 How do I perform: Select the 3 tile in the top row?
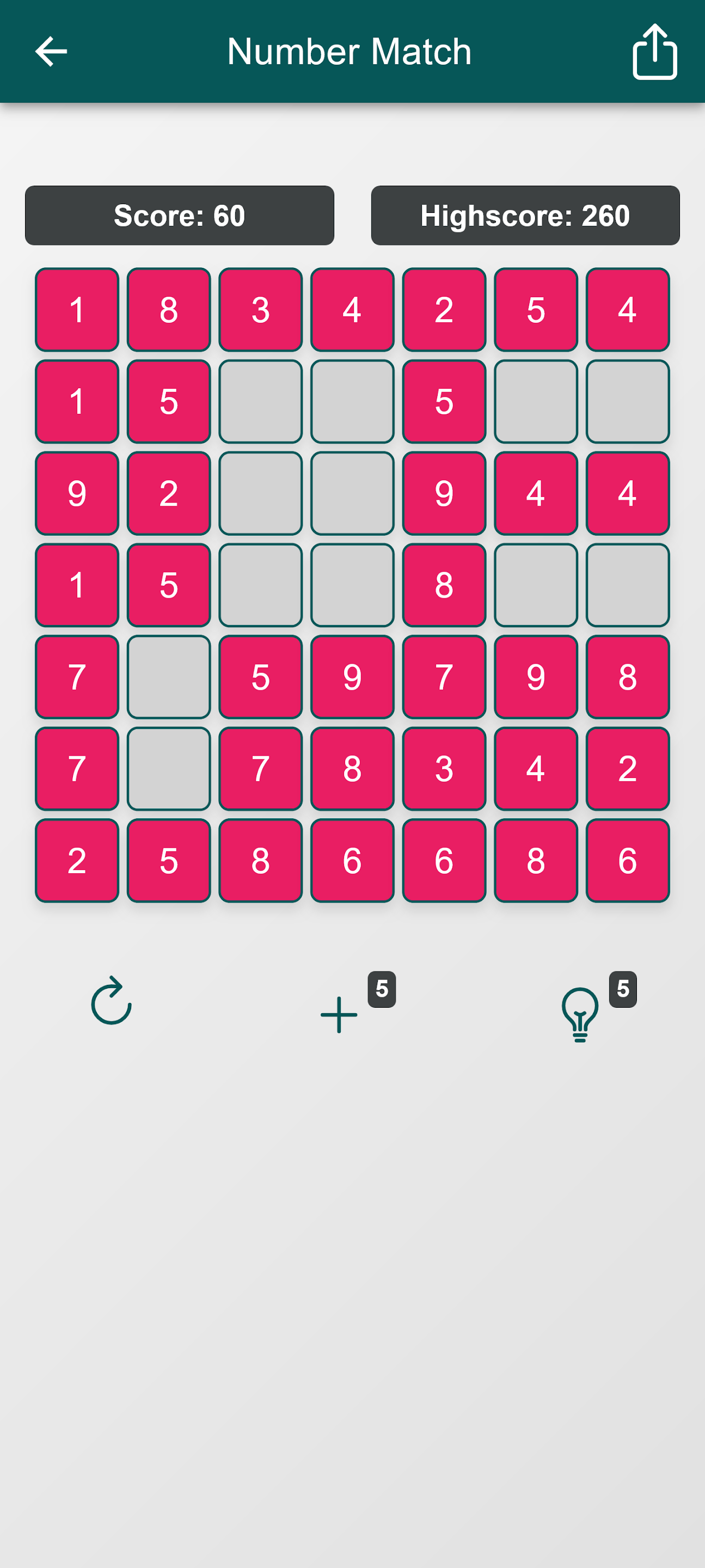click(x=261, y=310)
